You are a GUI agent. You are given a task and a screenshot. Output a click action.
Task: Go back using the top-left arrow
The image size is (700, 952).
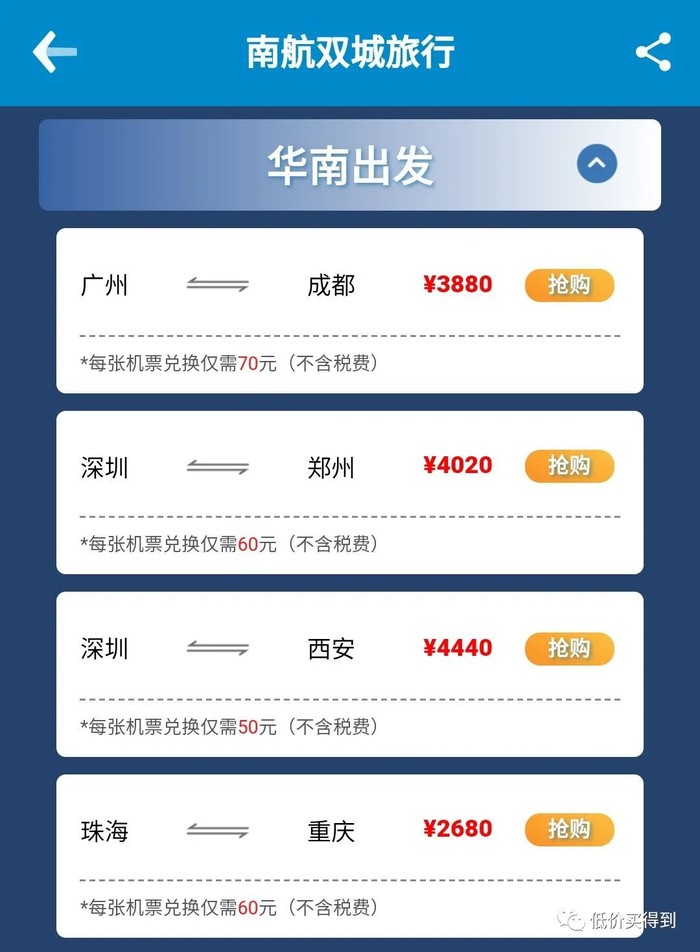tap(54, 52)
